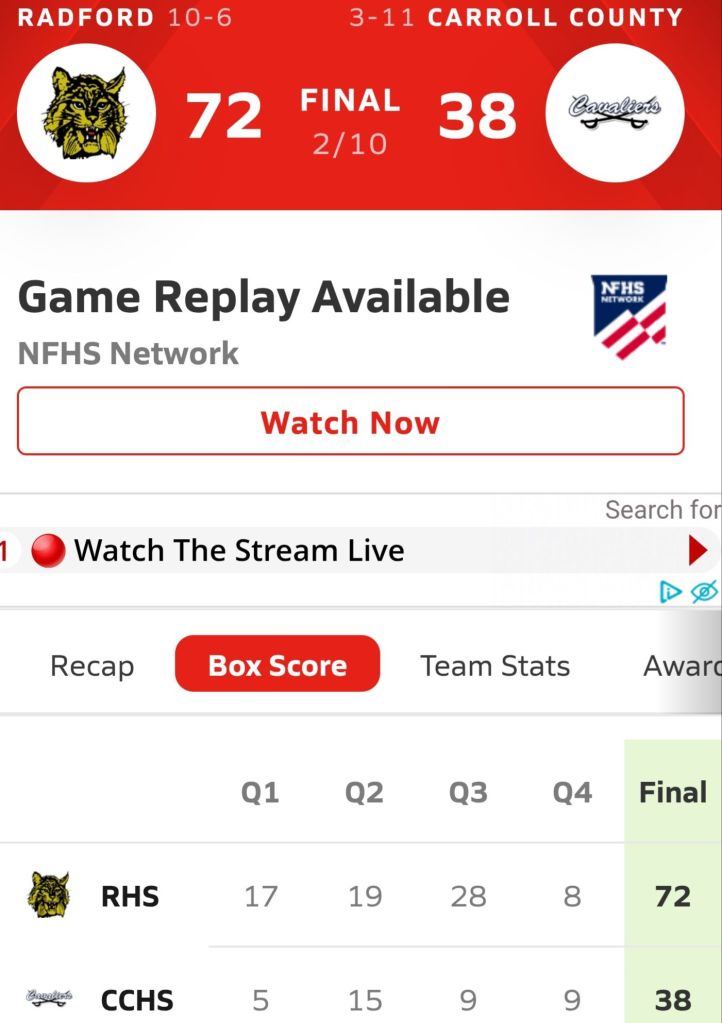This screenshot has height=1023, width=722.
Task: Open the Team Stats tab
Action: coord(495,666)
